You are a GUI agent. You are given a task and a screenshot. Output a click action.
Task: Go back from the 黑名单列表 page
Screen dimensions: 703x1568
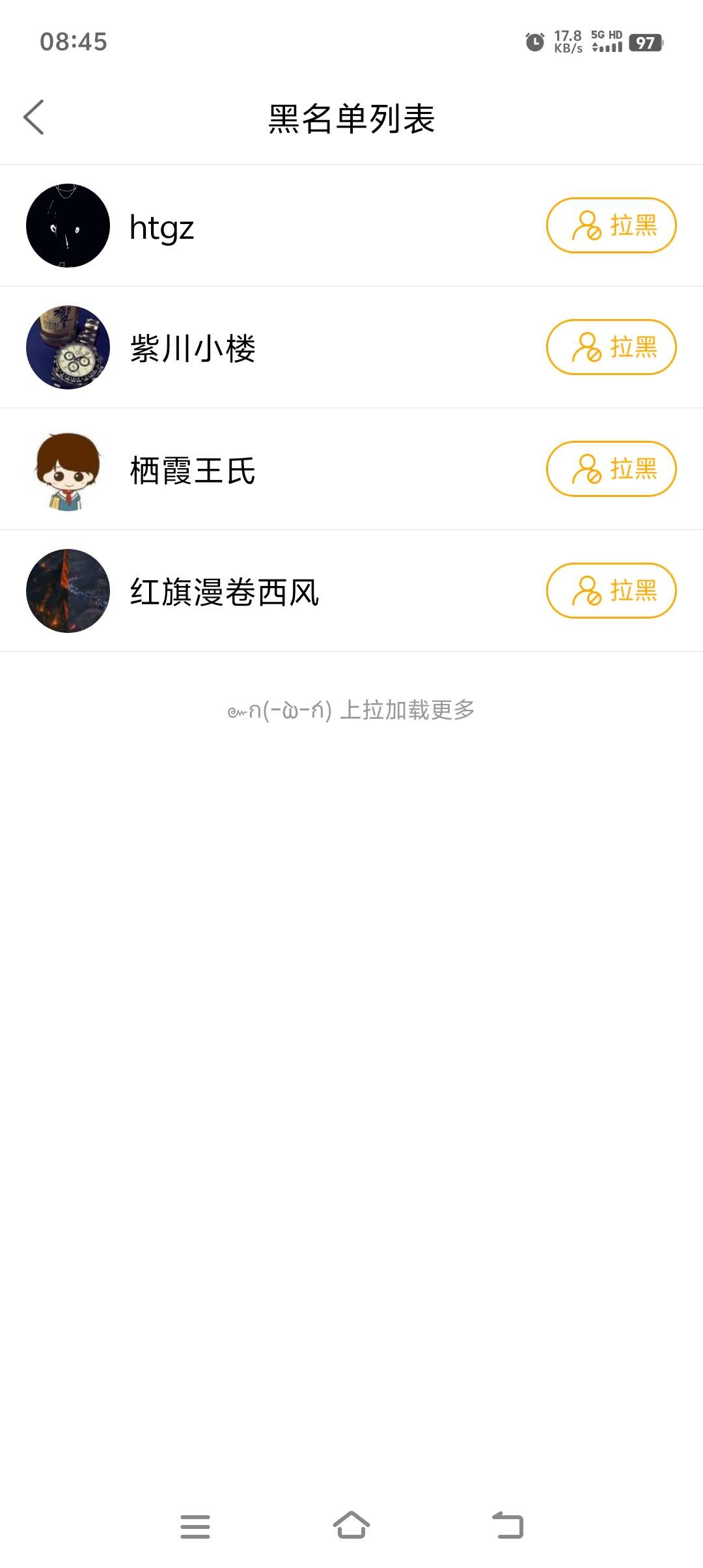[34, 117]
